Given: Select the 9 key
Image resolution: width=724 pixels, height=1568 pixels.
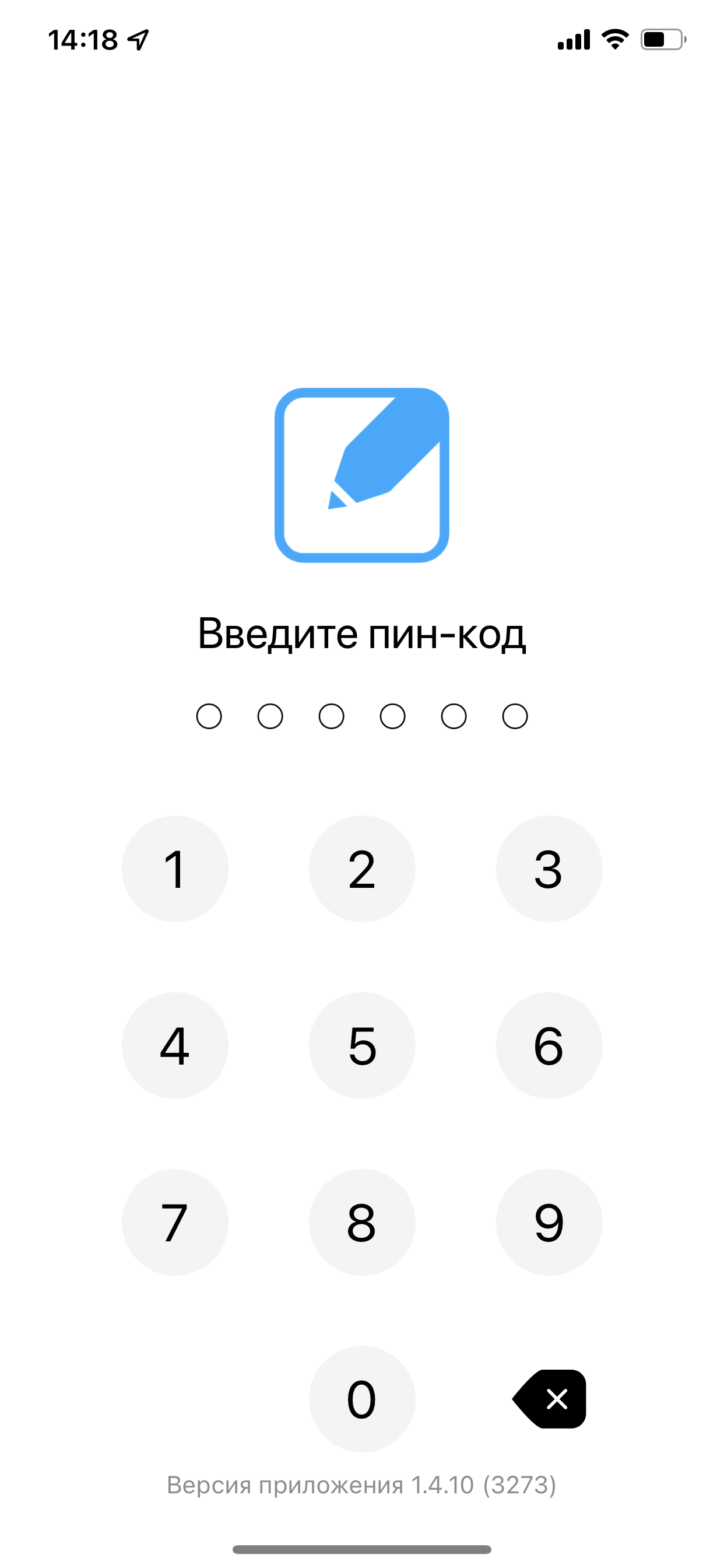Looking at the screenshot, I should 549,1221.
